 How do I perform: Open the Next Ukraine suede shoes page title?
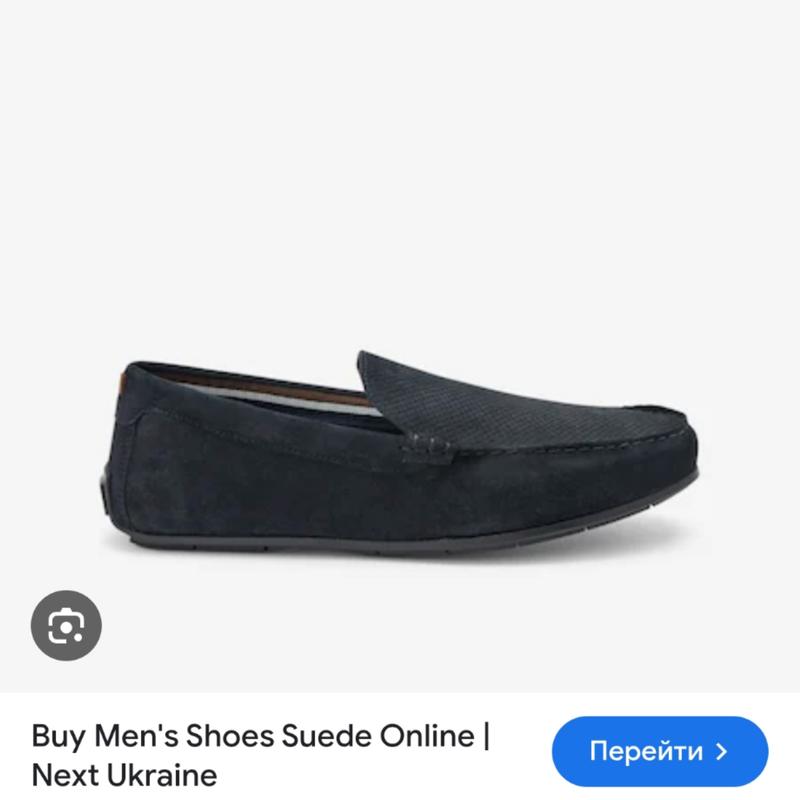(x=262, y=756)
